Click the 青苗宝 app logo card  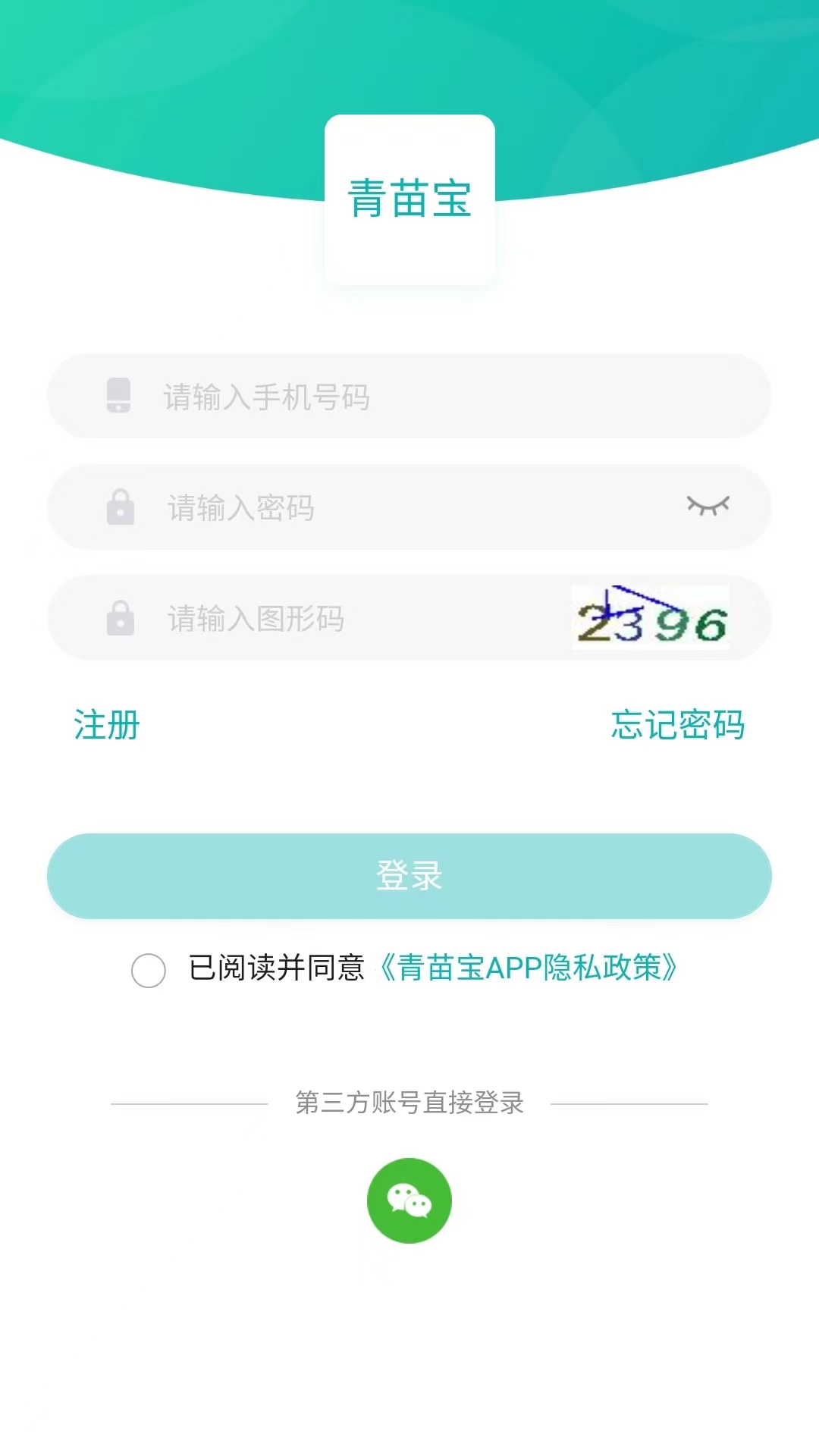409,199
